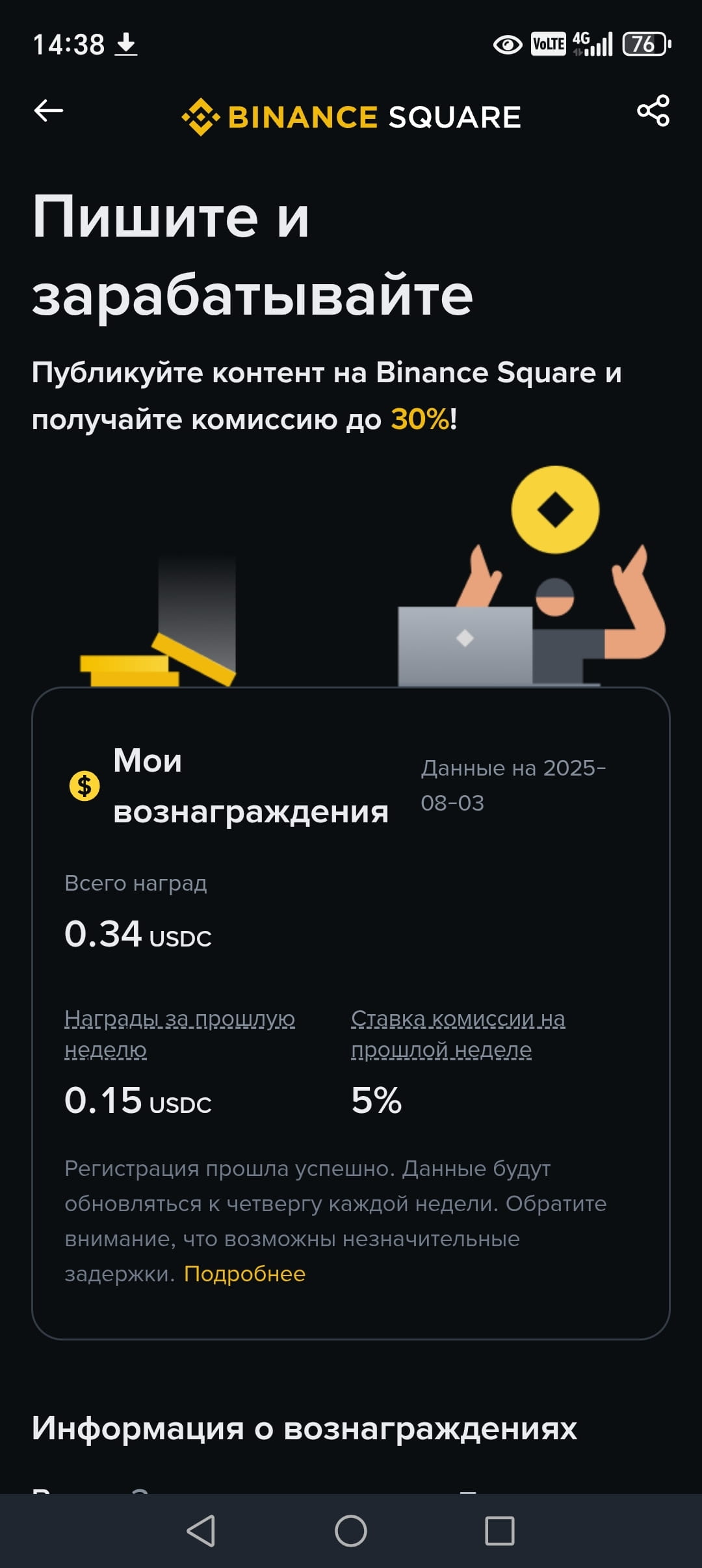702x1568 pixels.
Task: Tap the 'Награды за прошлую неделю' underlined label
Action: pos(179,1034)
